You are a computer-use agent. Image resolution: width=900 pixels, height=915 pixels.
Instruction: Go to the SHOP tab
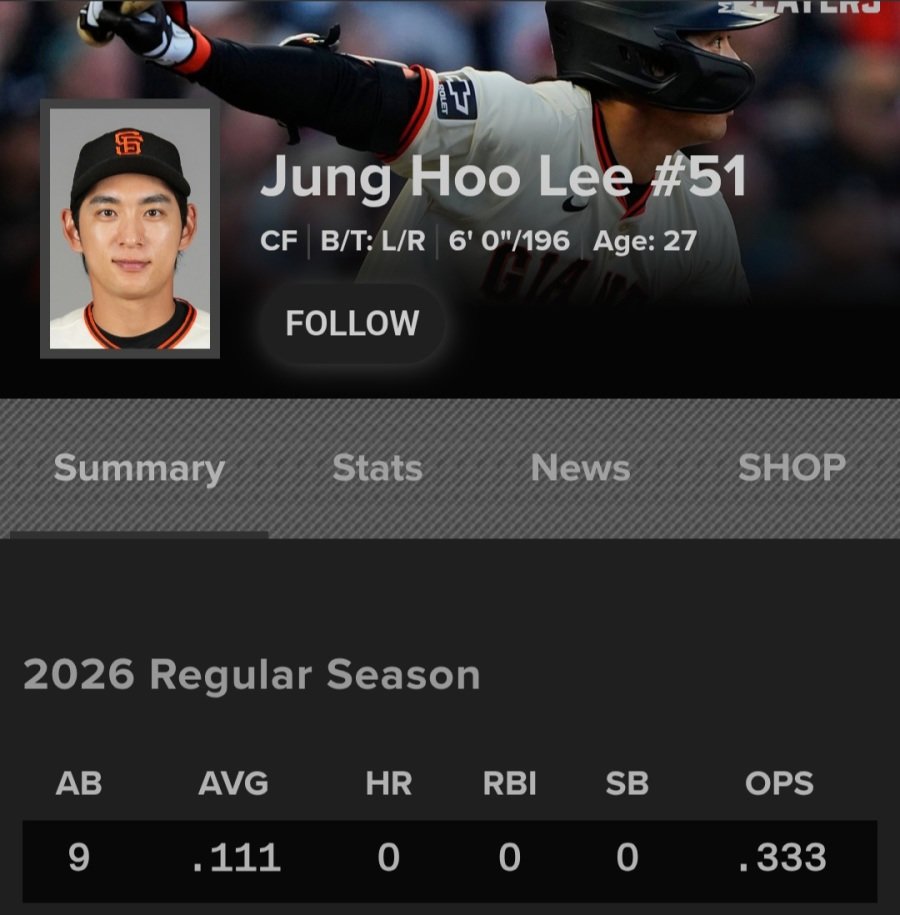[x=791, y=468]
